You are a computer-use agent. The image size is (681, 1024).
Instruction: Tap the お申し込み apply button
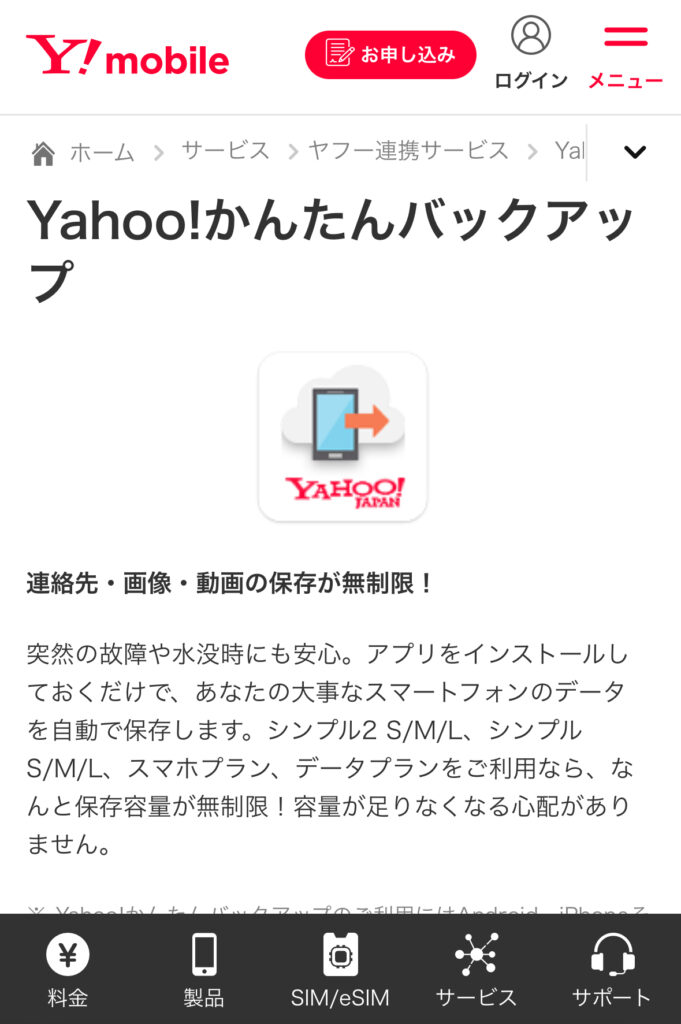coord(390,54)
